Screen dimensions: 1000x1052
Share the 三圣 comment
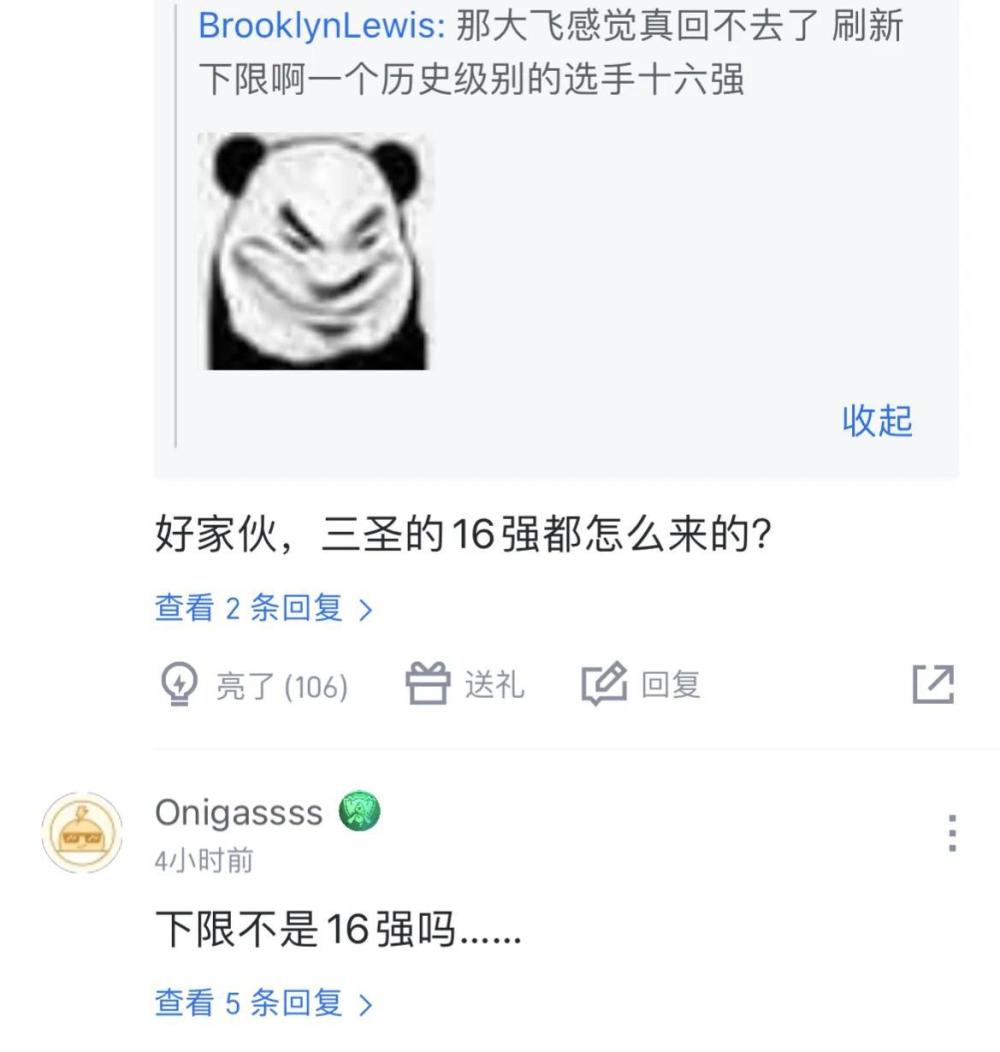[933, 685]
